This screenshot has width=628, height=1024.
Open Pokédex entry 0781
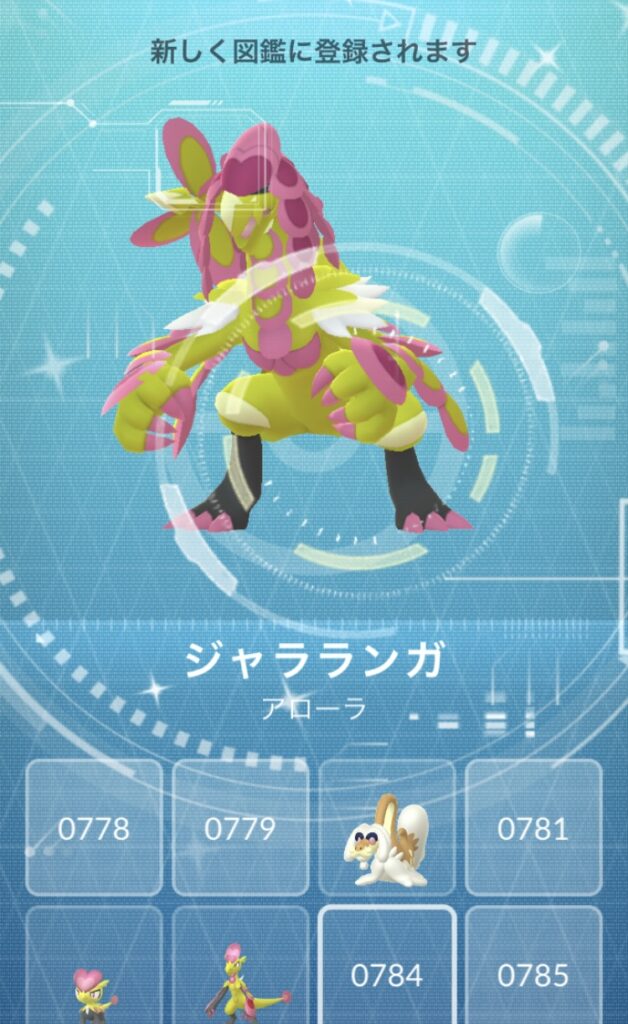533,828
